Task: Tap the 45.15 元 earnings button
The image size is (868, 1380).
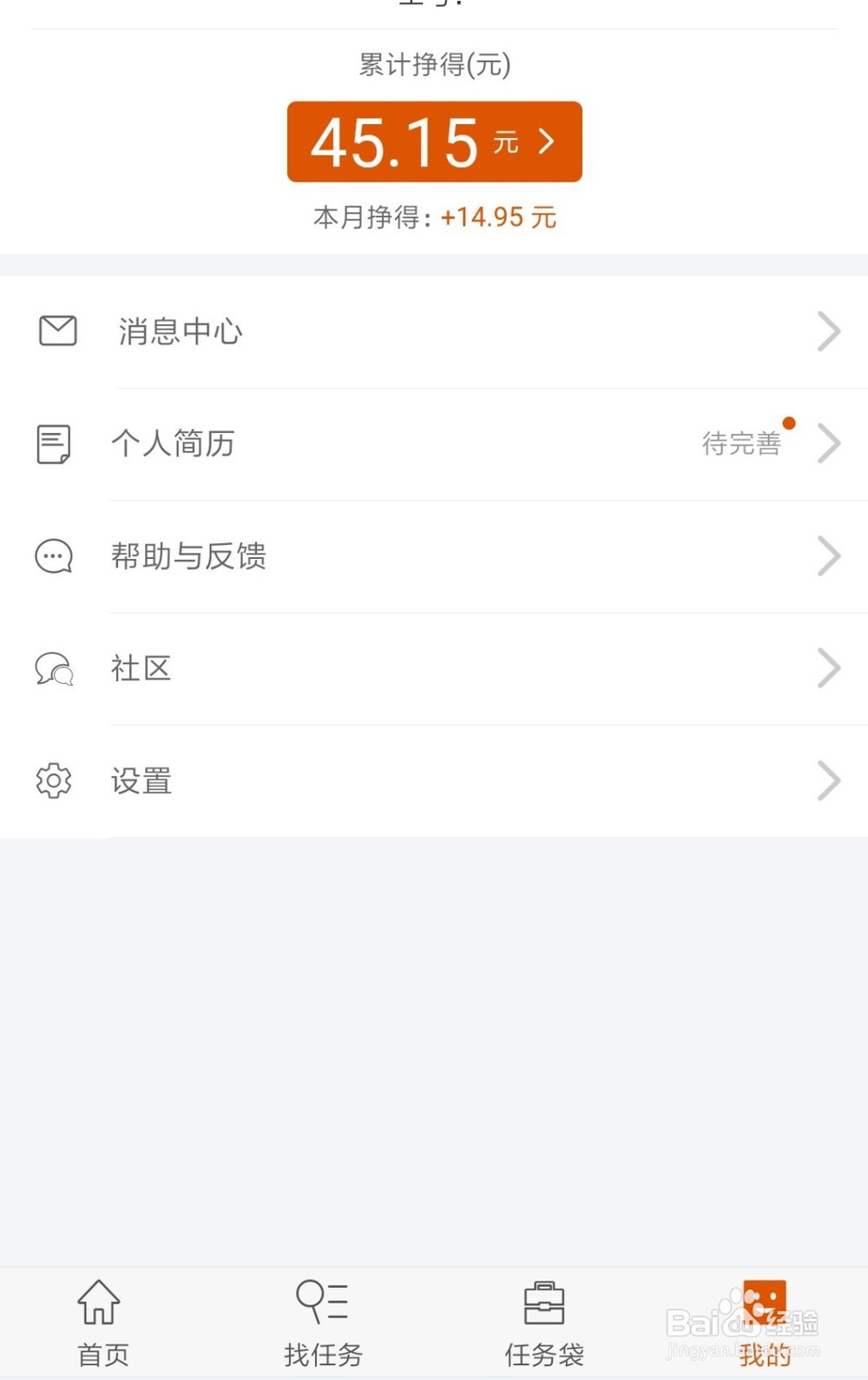Action: 433,141
